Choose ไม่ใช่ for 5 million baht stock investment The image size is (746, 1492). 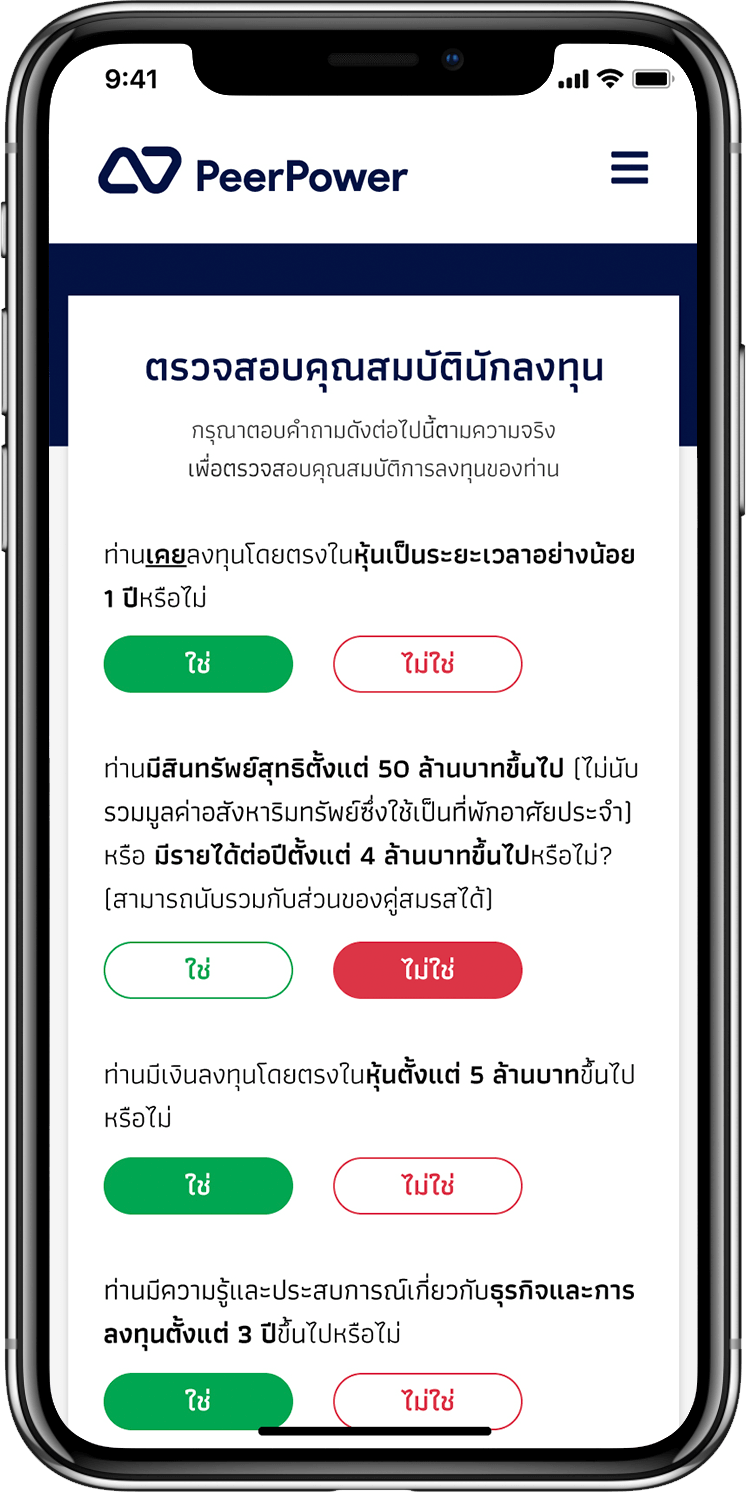[x=427, y=1186]
